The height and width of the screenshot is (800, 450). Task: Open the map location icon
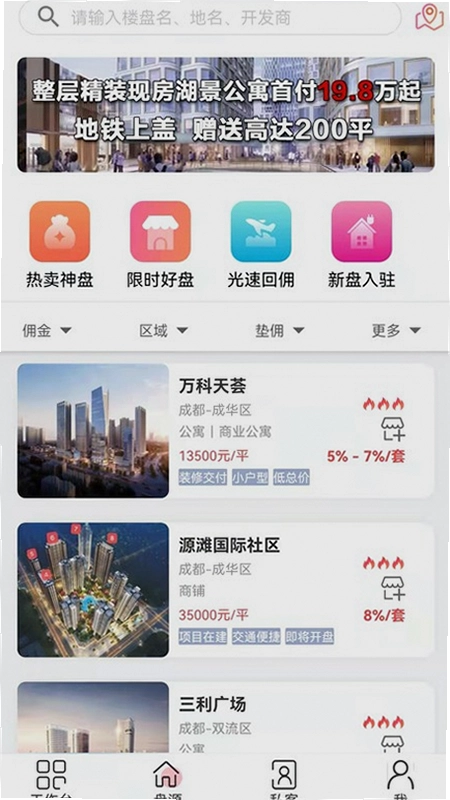[430, 18]
